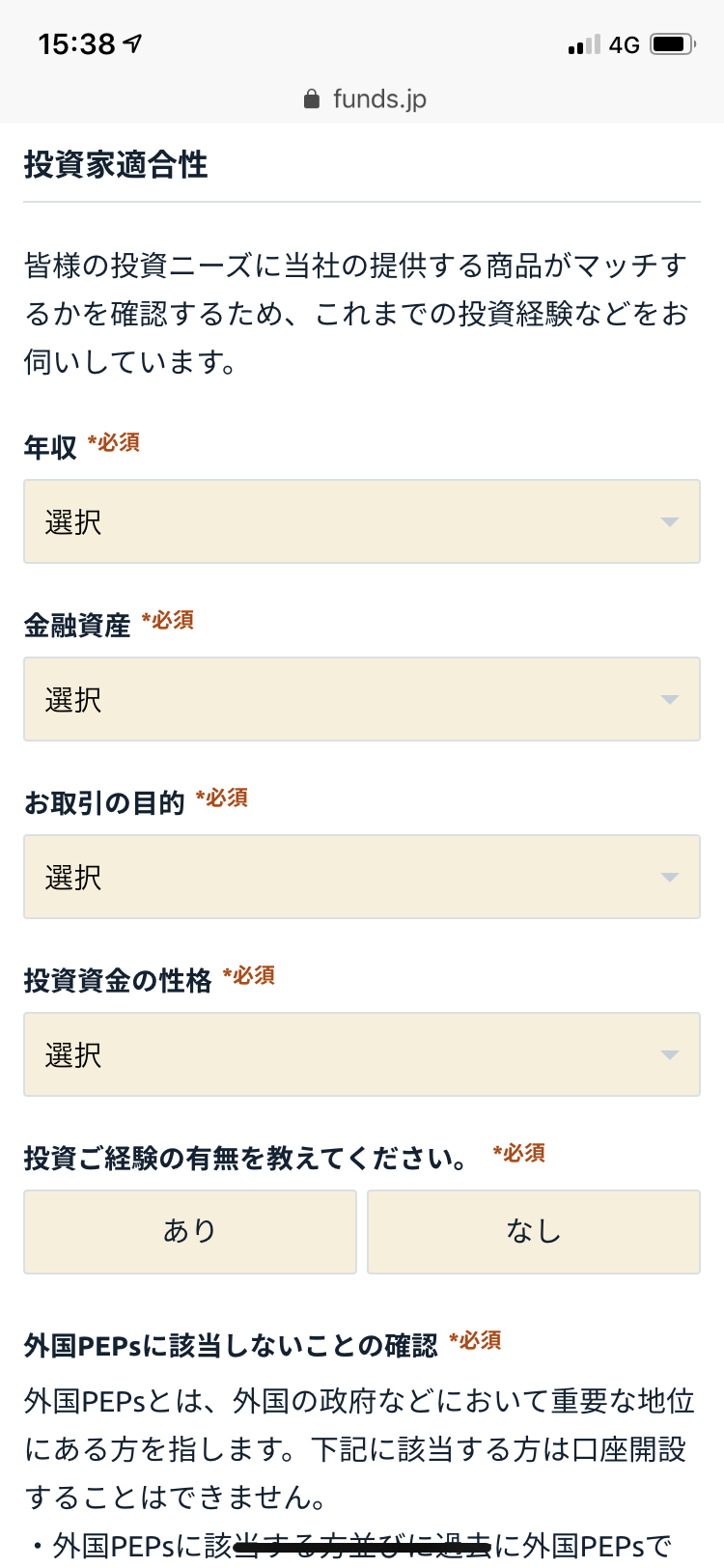Select なし for investment experience

point(534,1232)
